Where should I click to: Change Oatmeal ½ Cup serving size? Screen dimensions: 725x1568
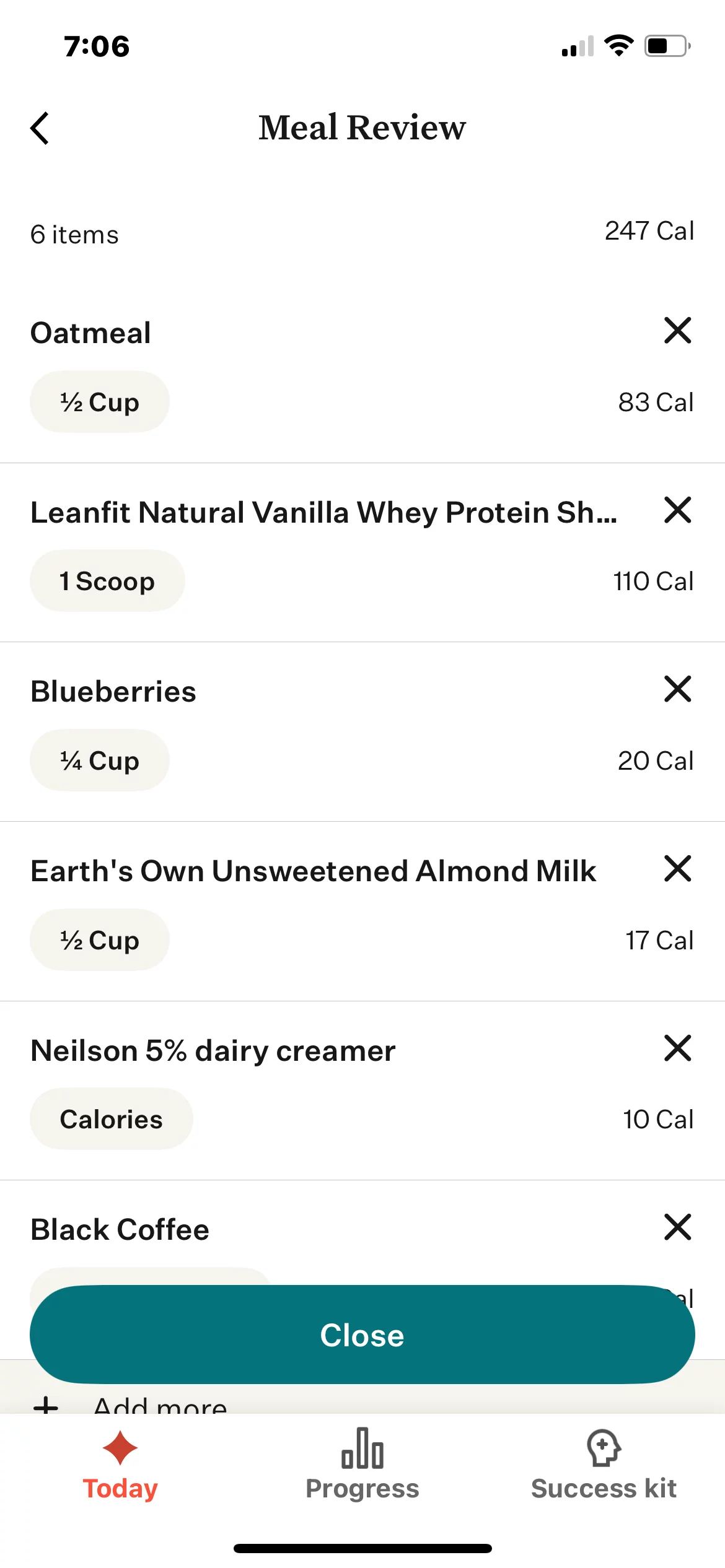pos(100,402)
